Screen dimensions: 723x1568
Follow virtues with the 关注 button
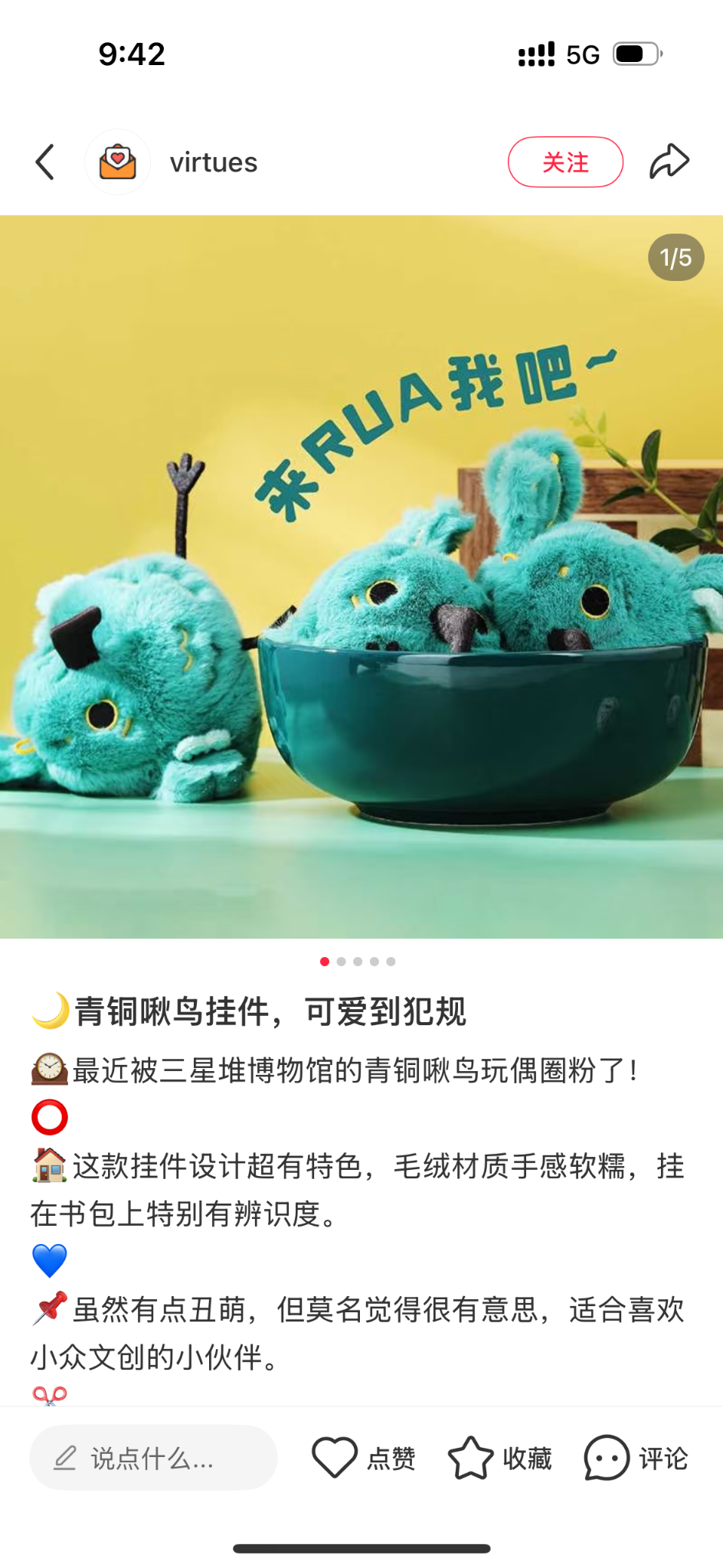565,162
